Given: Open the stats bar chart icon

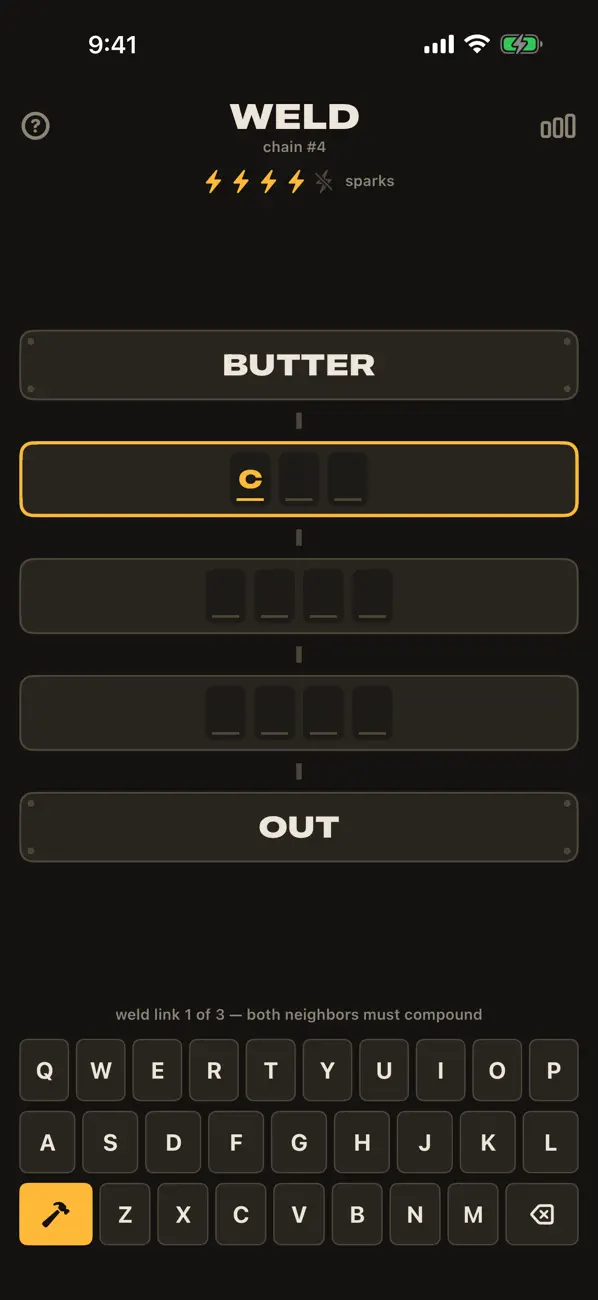Looking at the screenshot, I should [x=558, y=126].
